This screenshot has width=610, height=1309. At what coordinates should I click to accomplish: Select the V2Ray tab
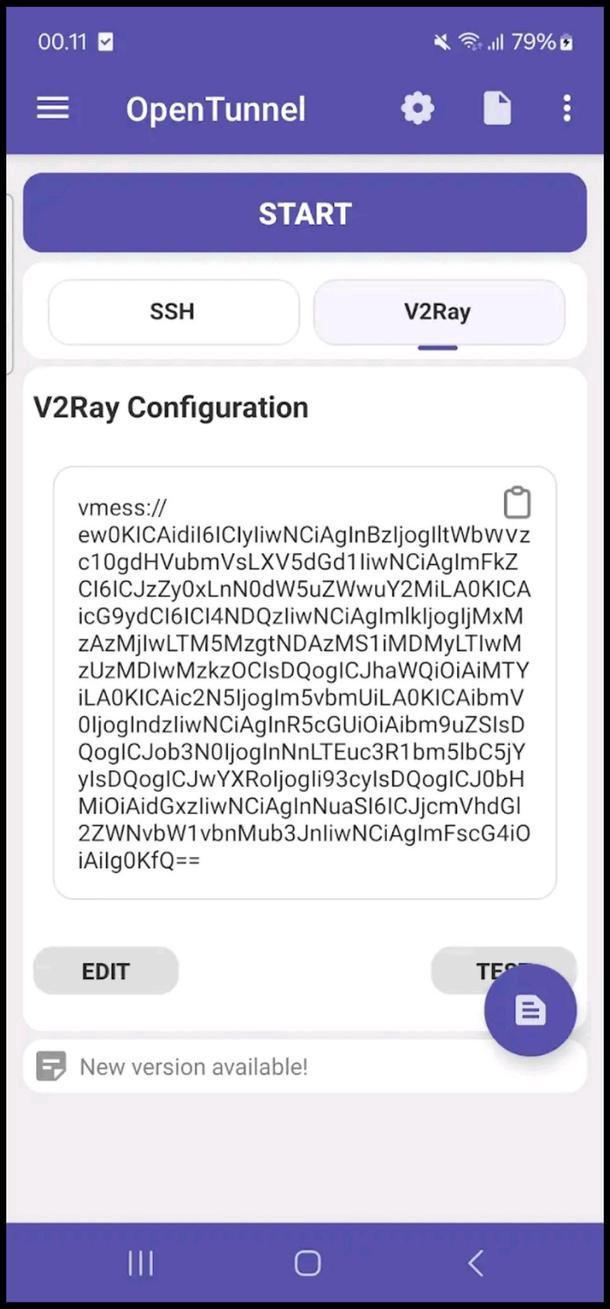coord(438,311)
